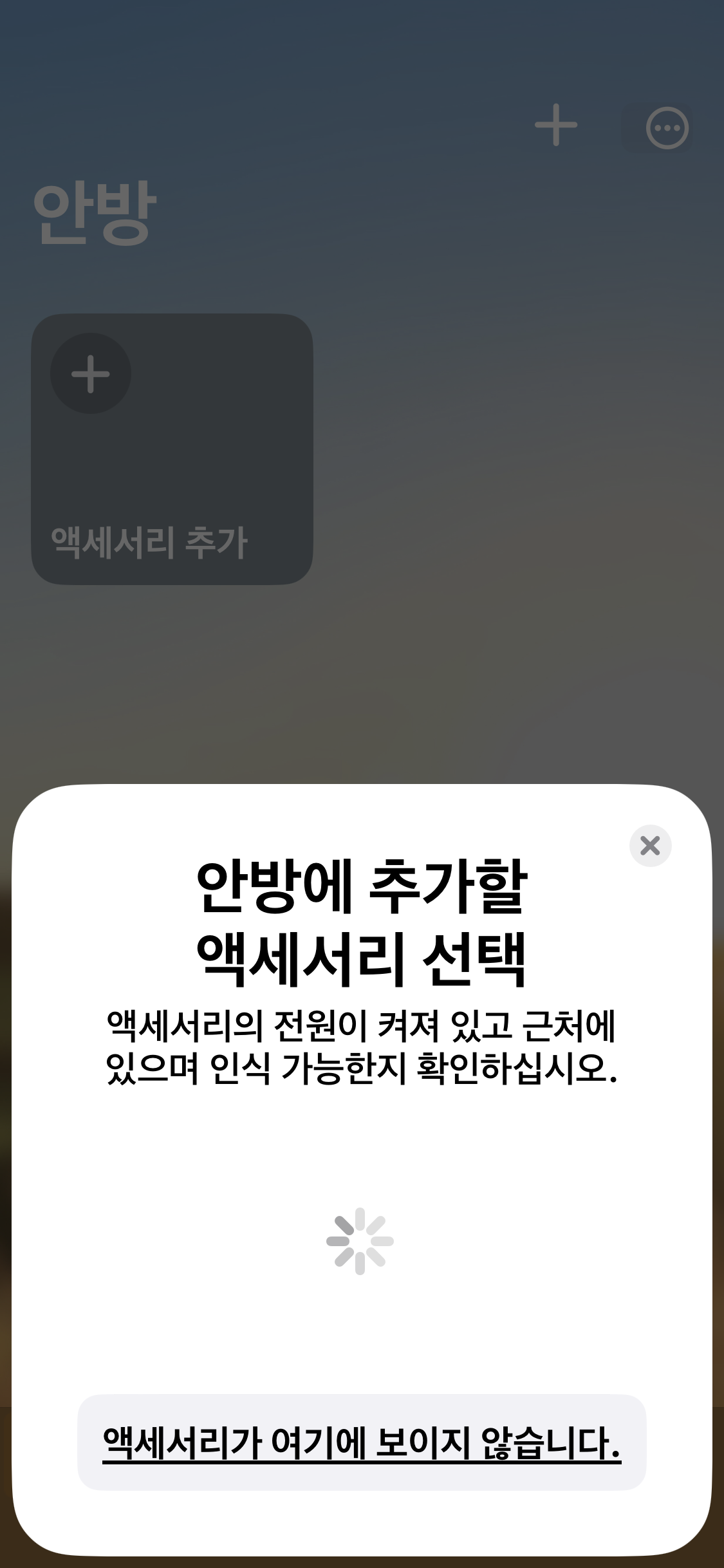This screenshot has width=724, height=1568.
Task: Tap '액세서리가 여기에 보이지 않습니다.' link
Action: [x=362, y=1442]
